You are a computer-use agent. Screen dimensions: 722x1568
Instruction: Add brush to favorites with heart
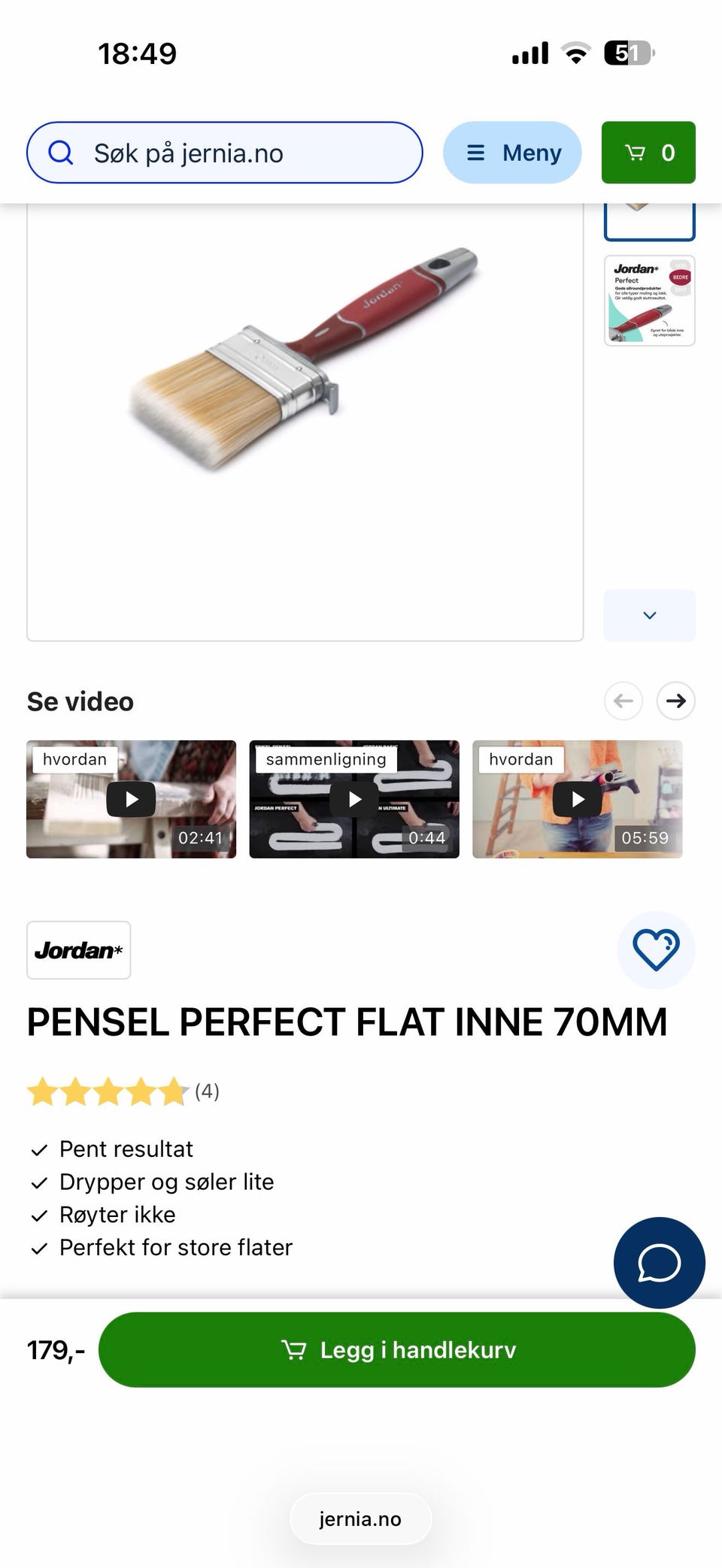coord(656,949)
